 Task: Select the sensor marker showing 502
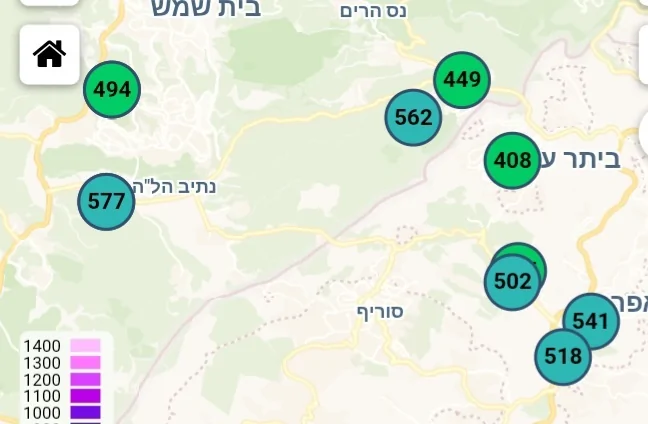[513, 282]
